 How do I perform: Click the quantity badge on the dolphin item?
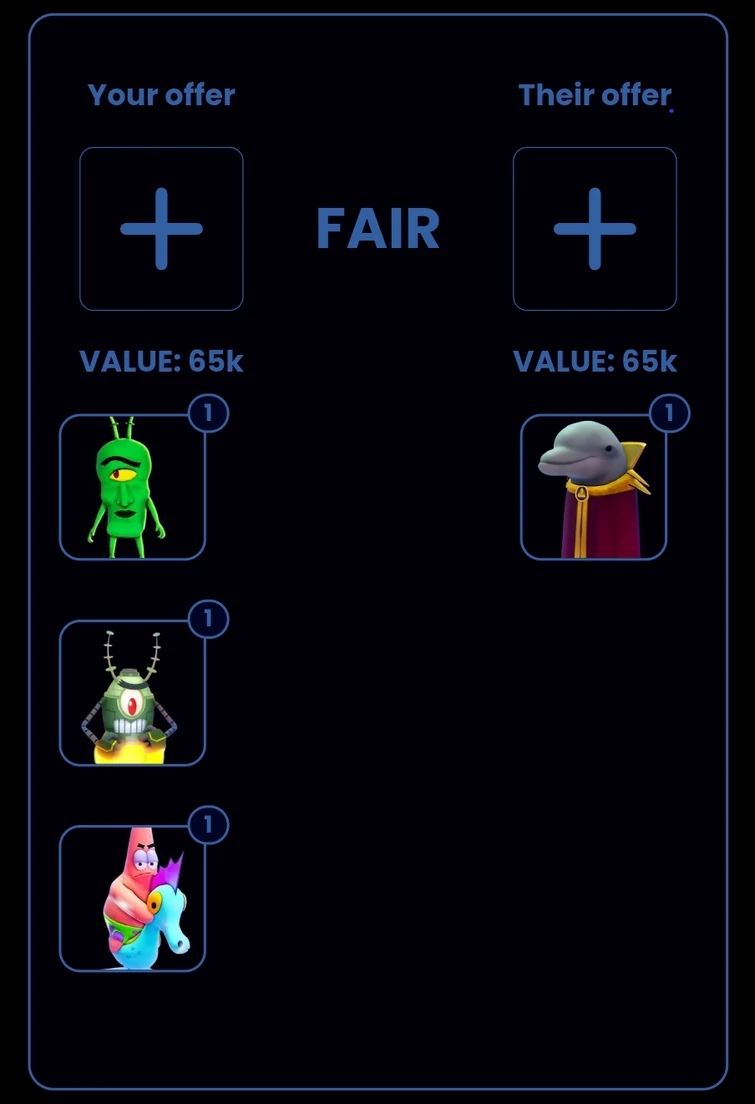tap(668, 413)
